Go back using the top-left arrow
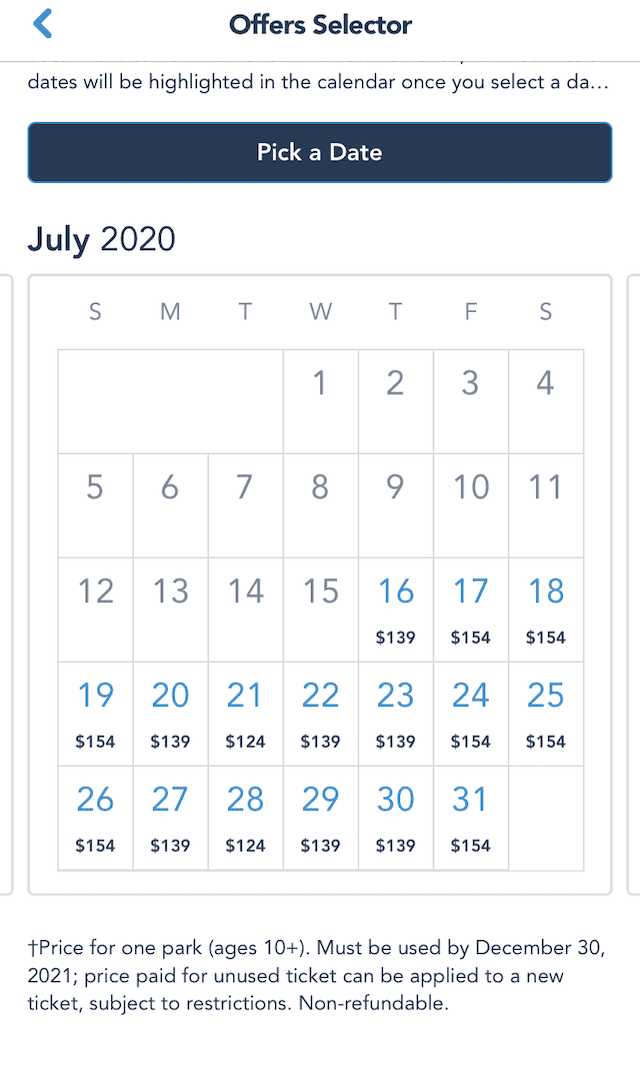This screenshot has width=640, height=1081. [x=43, y=23]
